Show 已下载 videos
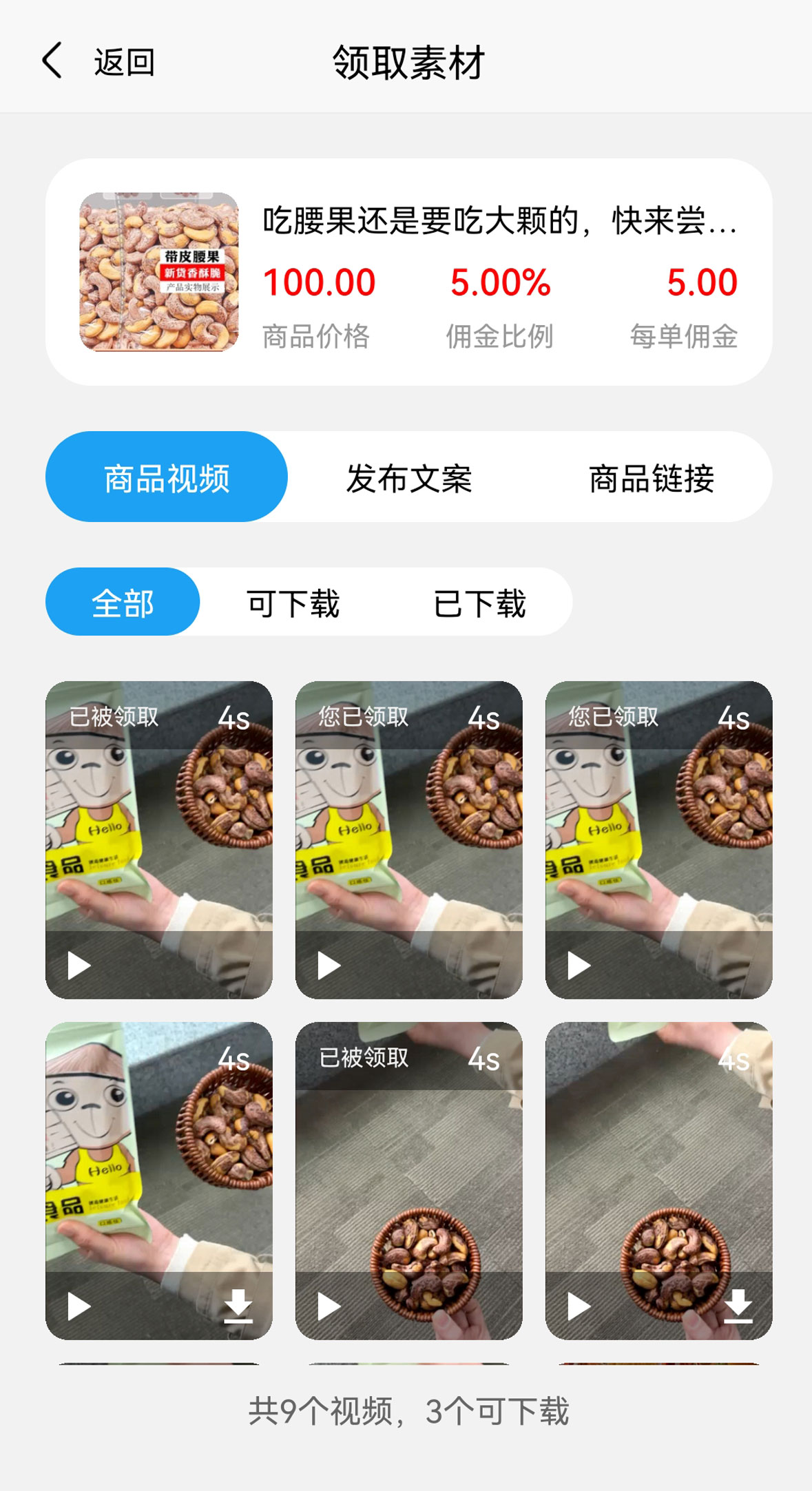The height and width of the screenshot is (1491, 812). [x=479, y=603]
